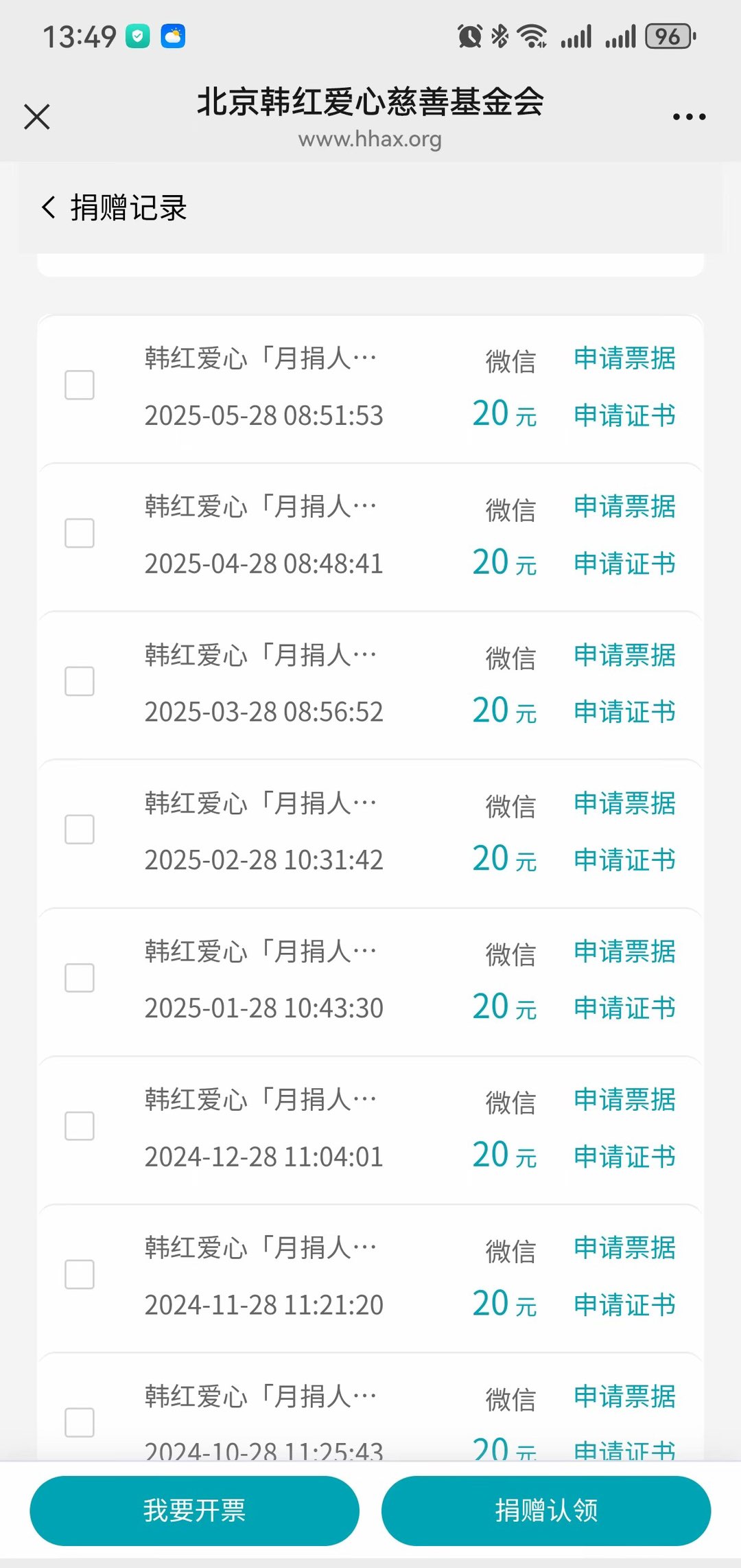
Task: Tick the checkbox of the 2025-03-28 record
Action: tap(80, 682)
